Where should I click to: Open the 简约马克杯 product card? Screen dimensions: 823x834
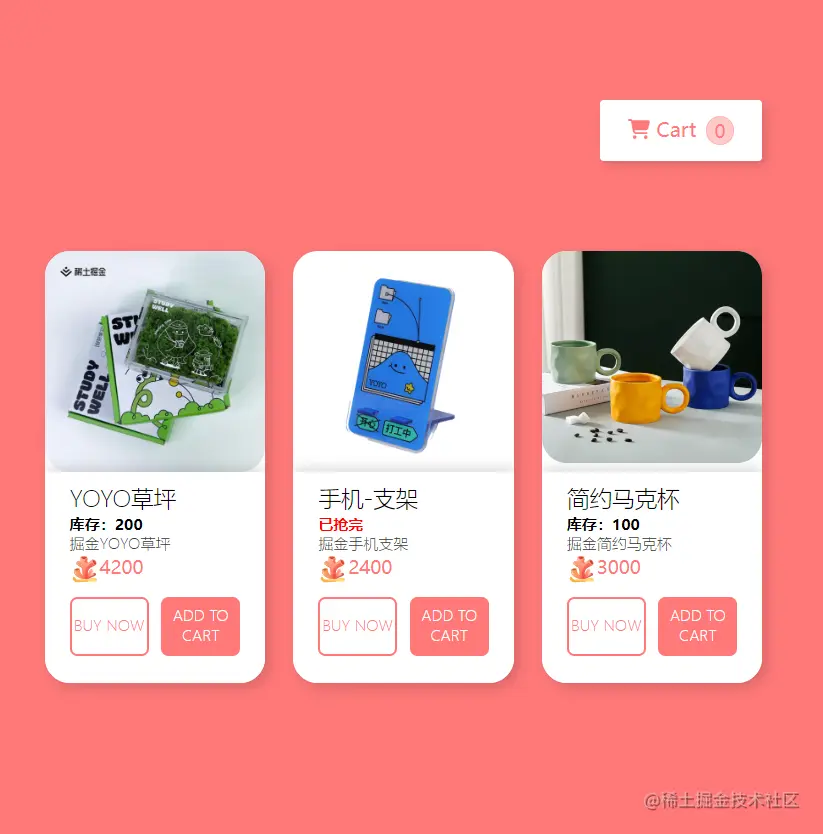652,361
